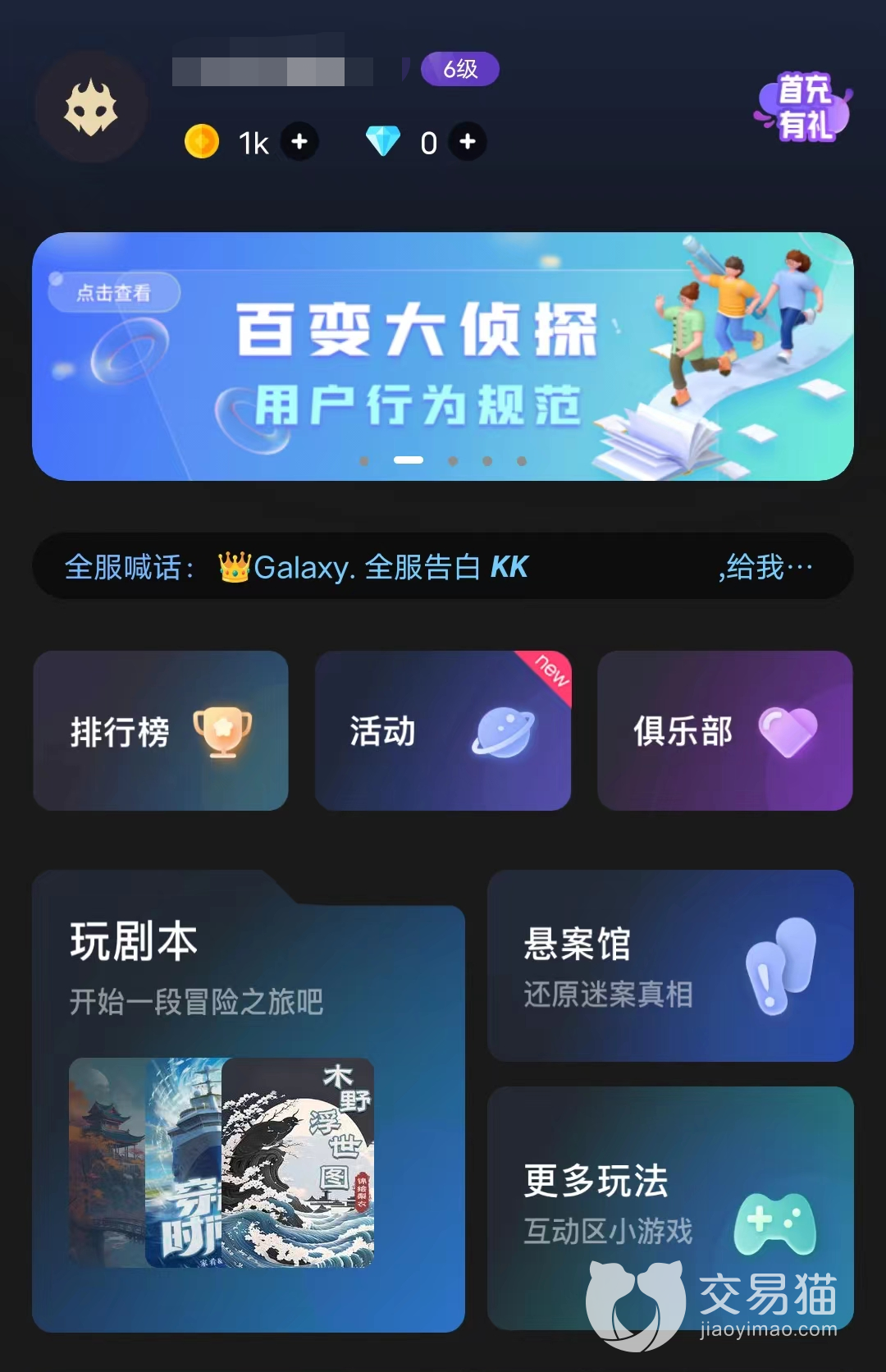This screenshot has height=1372, width=886.
Task: Add diamonds with plus button
Action: tap(468, 142)
